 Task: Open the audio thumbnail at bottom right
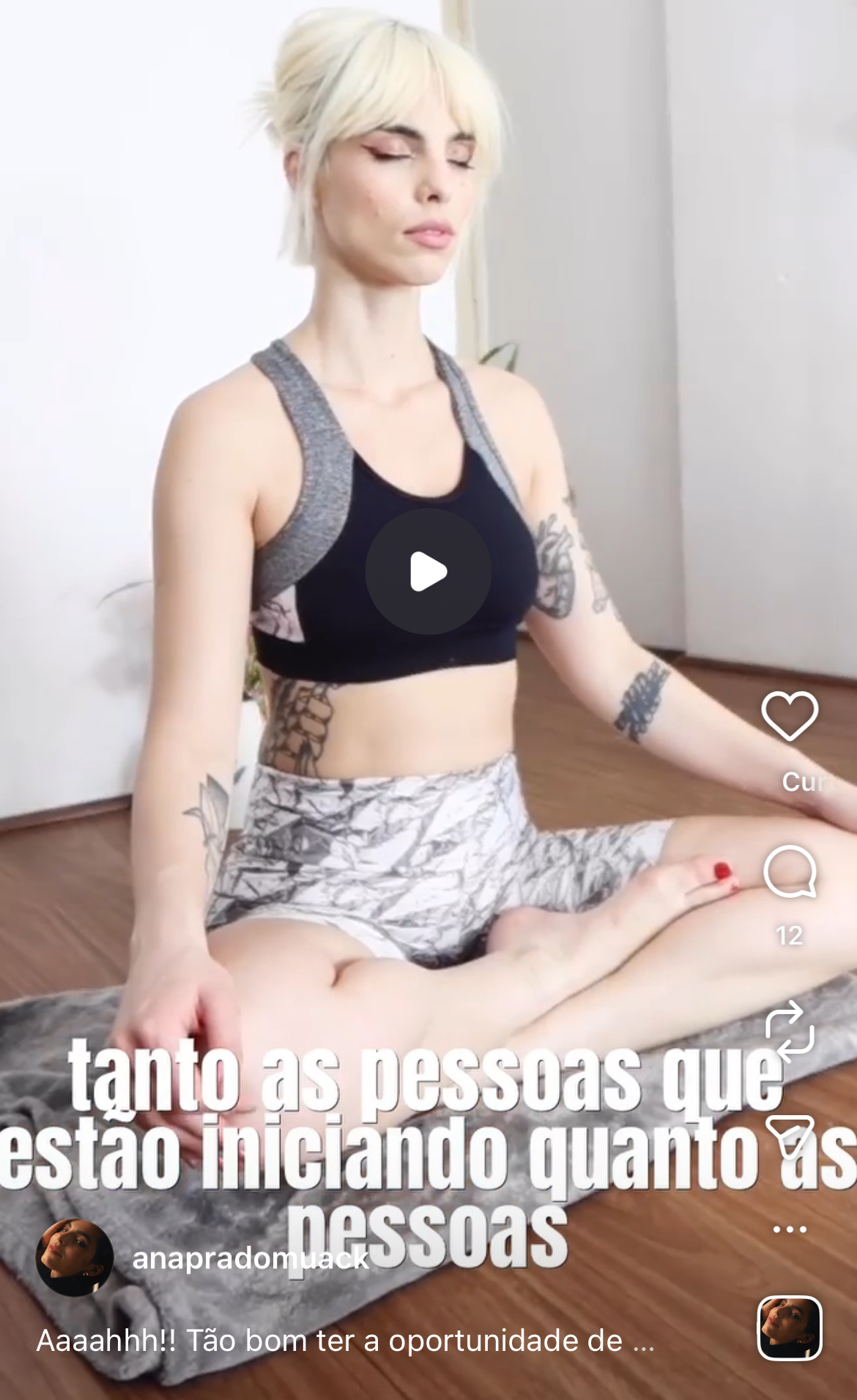(x=789, y=1328)
